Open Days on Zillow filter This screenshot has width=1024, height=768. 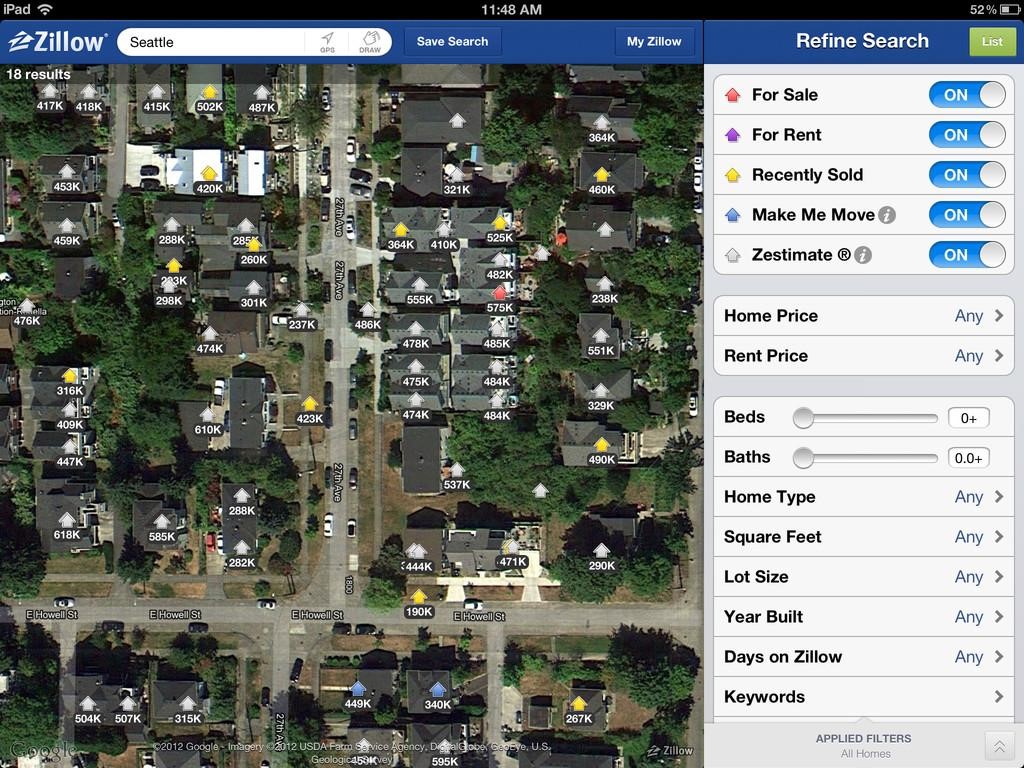(x=863, y=657)
